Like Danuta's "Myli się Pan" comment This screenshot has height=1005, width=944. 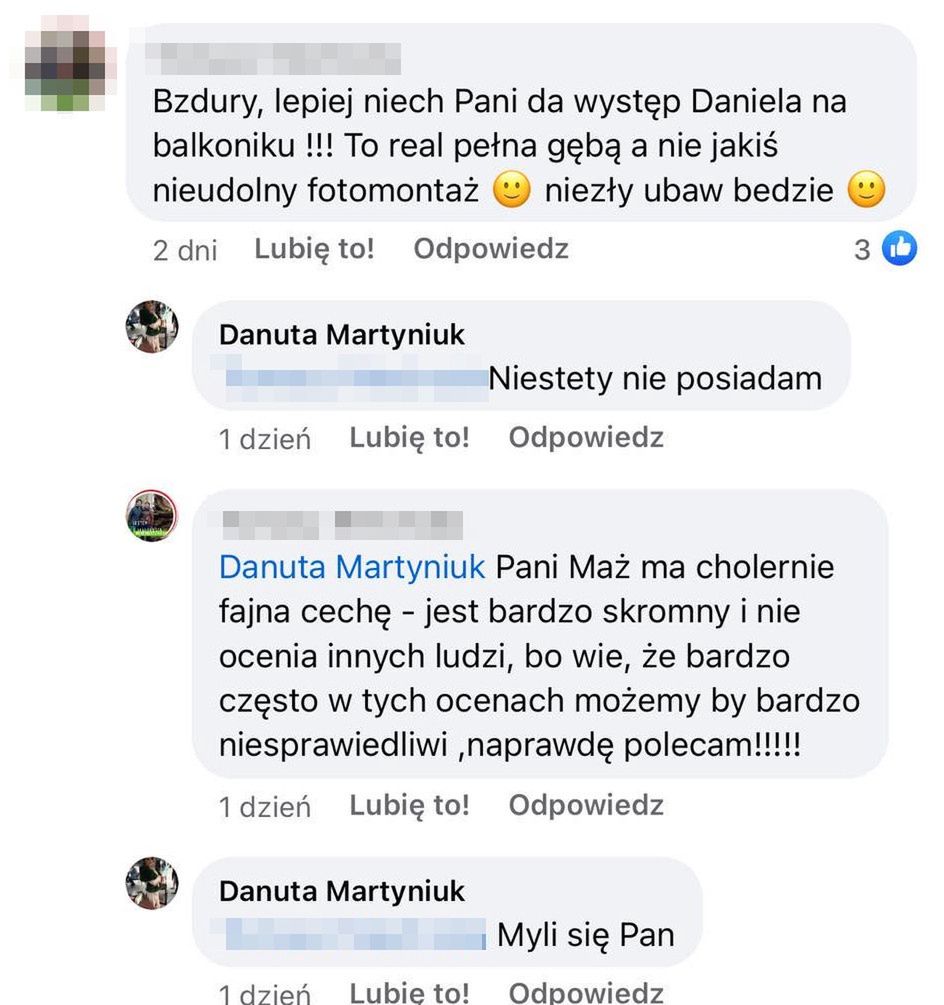(x=409, y=992)
